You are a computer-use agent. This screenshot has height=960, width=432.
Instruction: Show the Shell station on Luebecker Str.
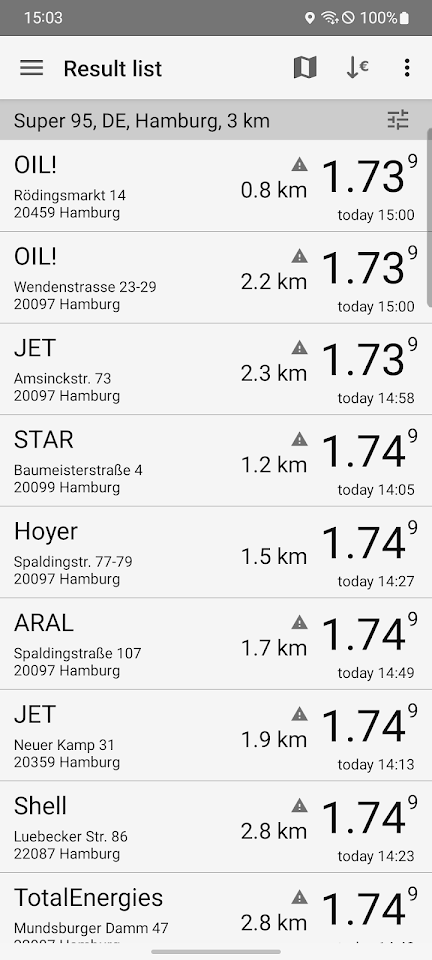[x=216, y=827]
